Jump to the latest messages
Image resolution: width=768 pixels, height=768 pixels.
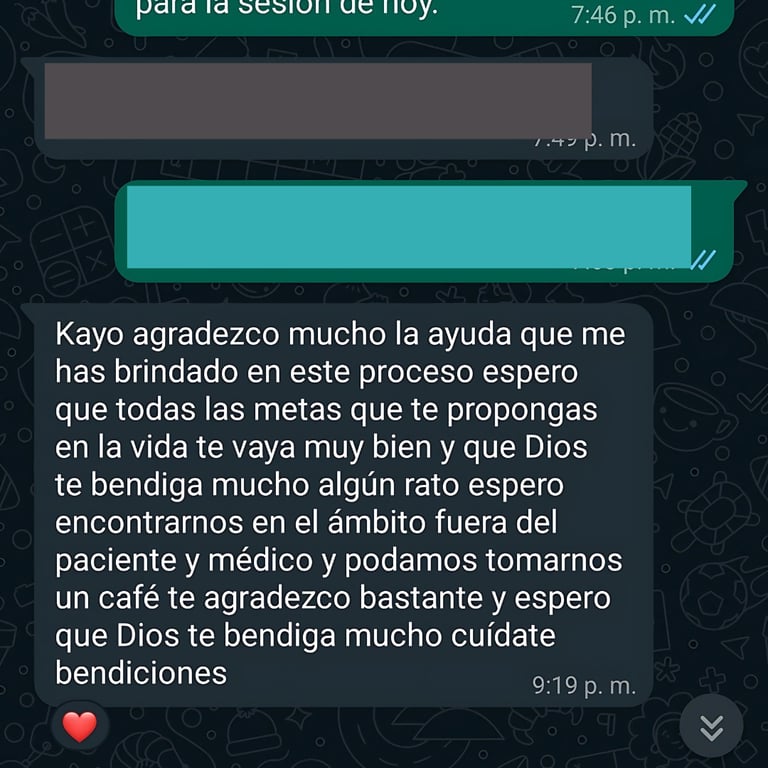click(x=711, y=726)
